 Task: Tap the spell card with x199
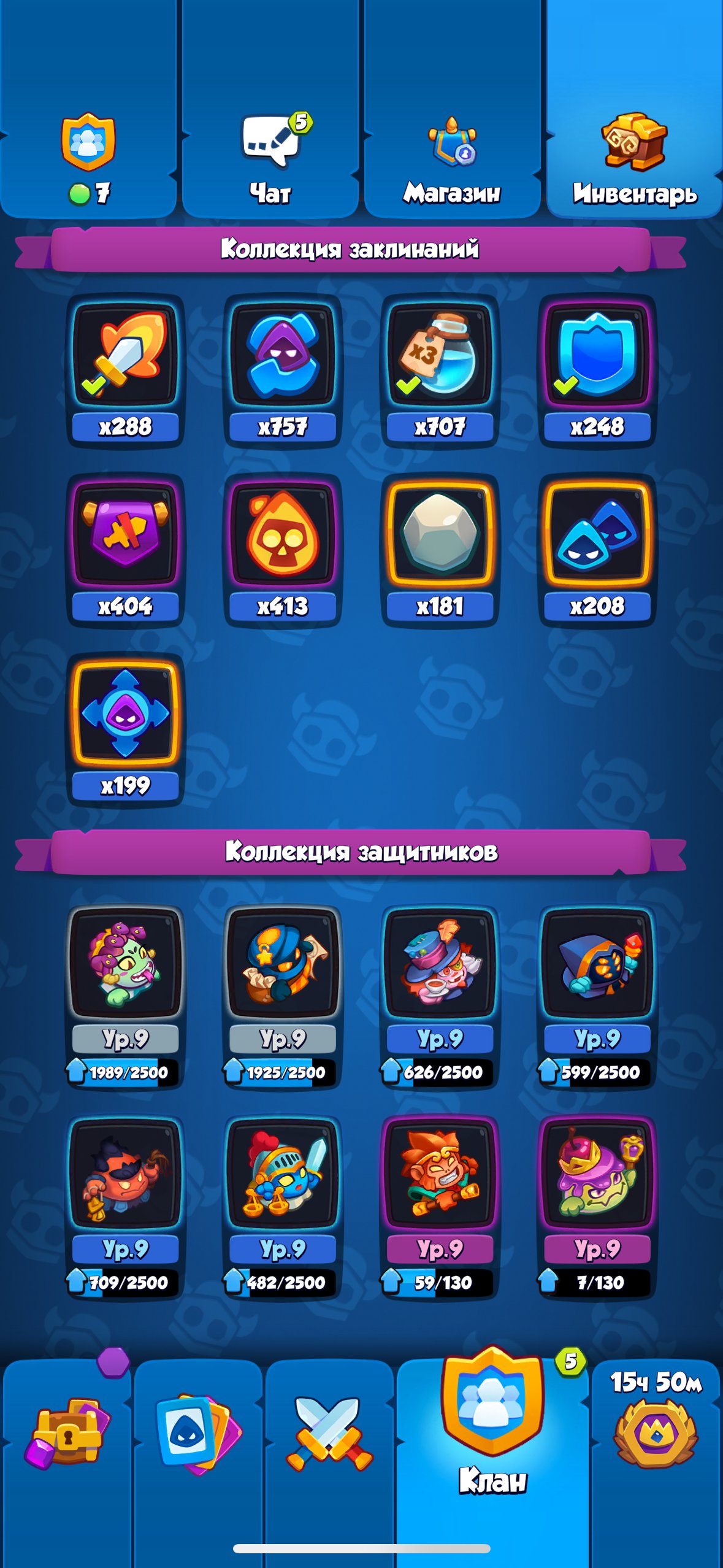coord(125,729)
